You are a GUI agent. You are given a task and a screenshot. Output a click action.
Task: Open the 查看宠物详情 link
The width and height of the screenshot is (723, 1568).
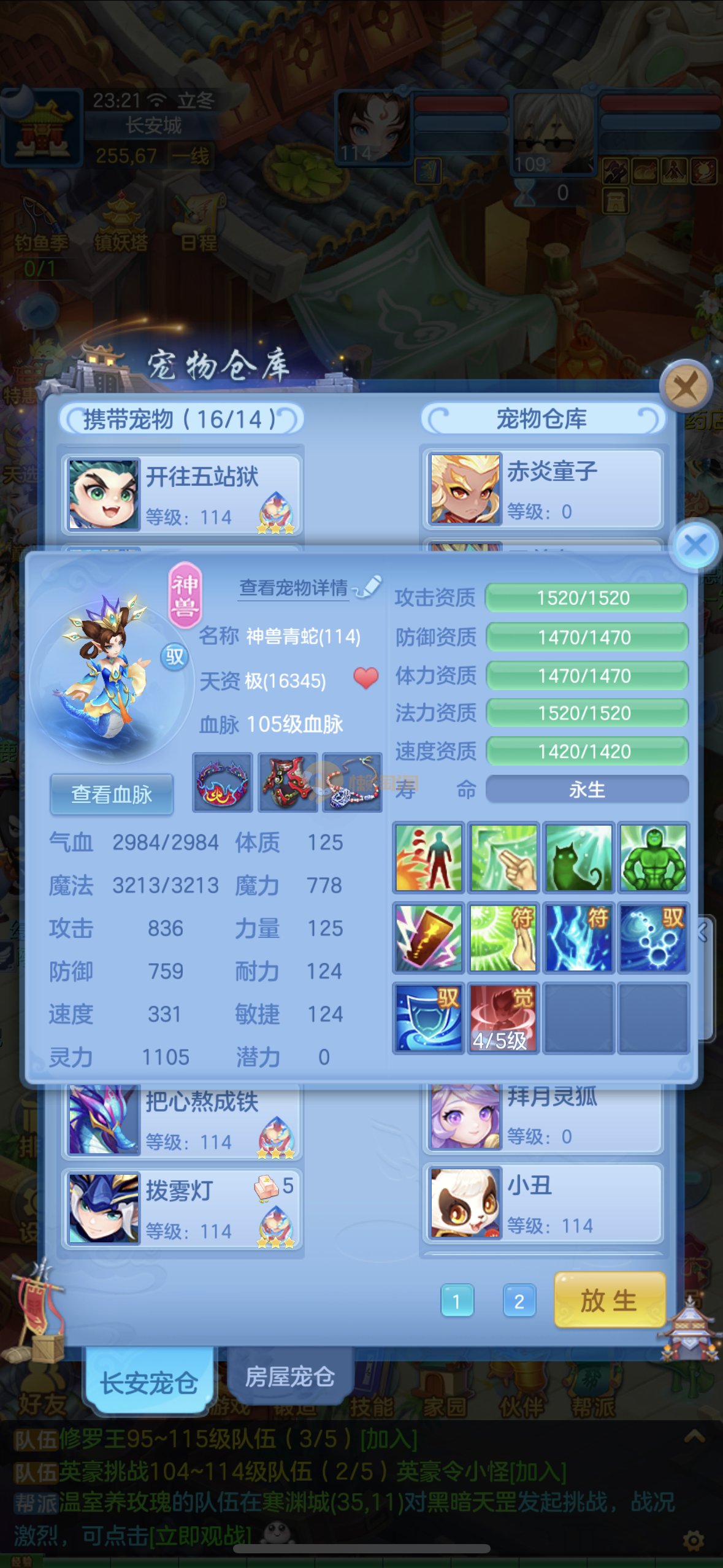[294, 588]
